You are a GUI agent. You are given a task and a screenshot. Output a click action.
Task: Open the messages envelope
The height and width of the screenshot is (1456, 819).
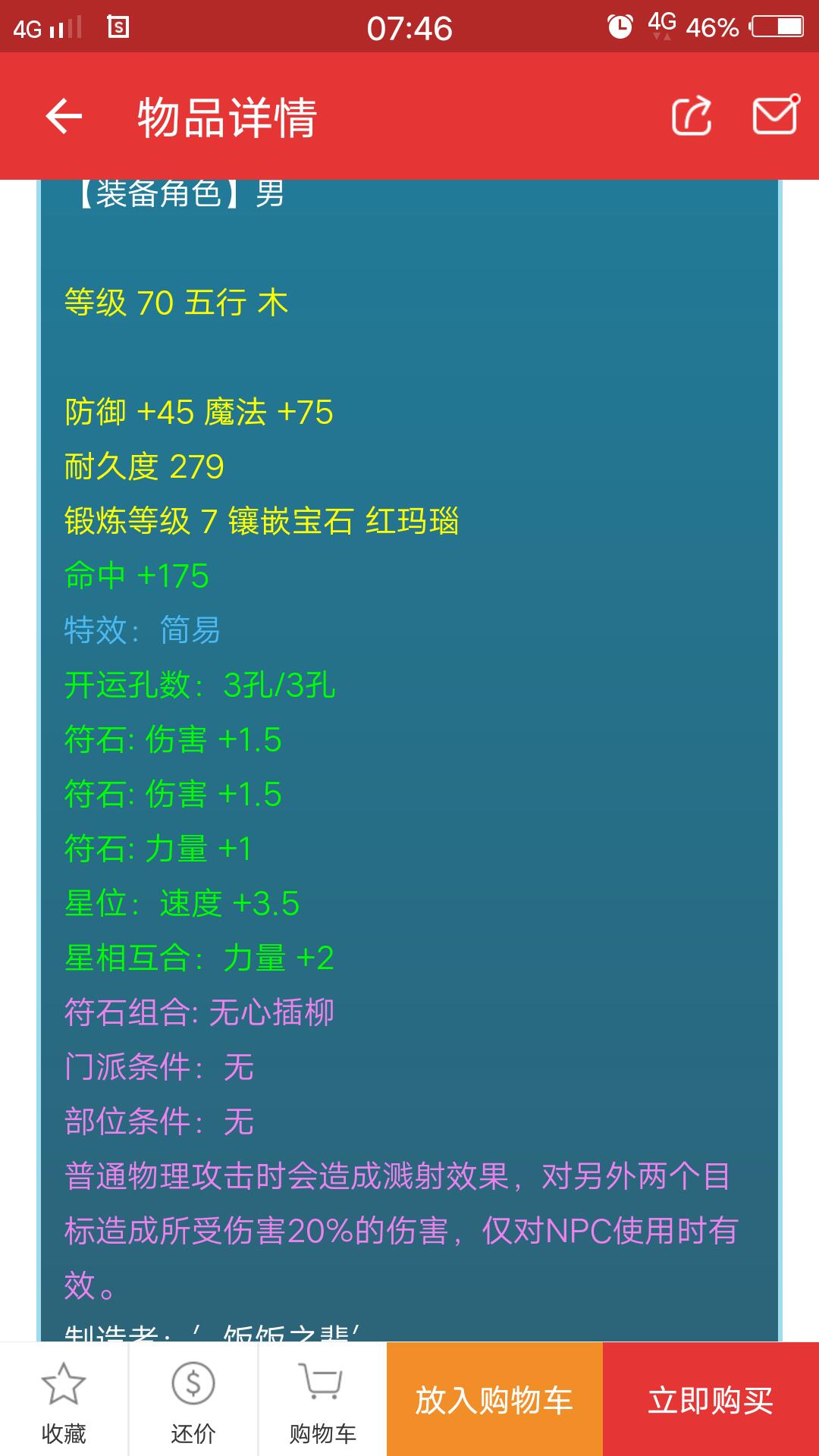pyautogui.click(x=775, y=115)
